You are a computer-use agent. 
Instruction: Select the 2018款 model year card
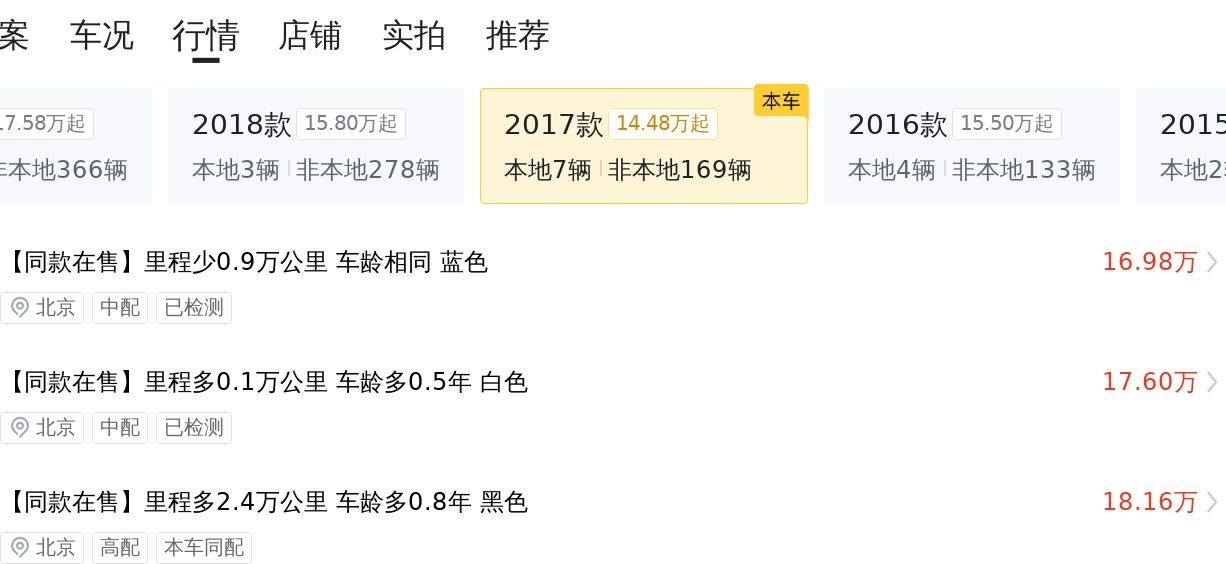click(315, 146)
